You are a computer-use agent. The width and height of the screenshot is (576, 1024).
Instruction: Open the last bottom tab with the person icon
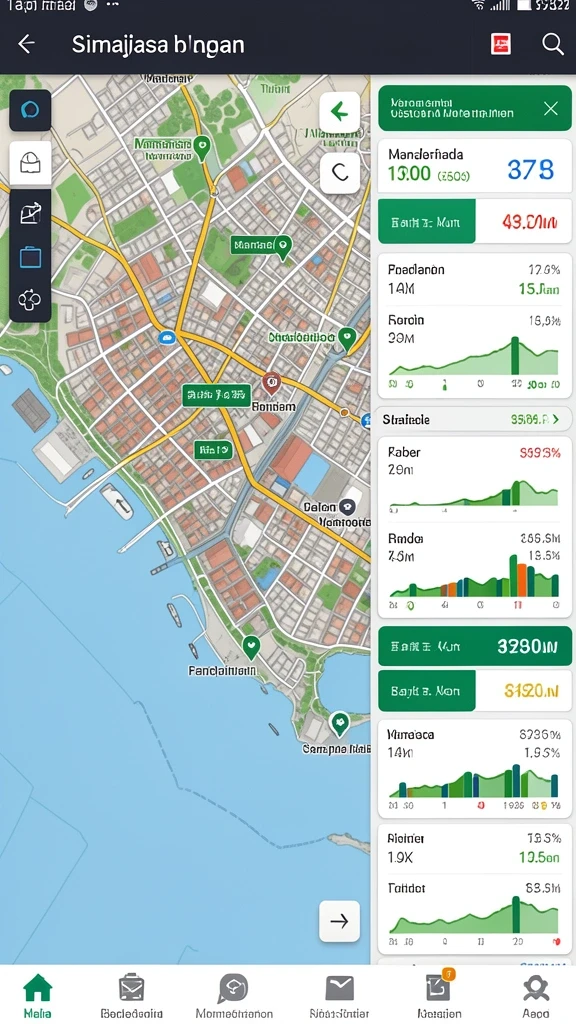(536, 996)
